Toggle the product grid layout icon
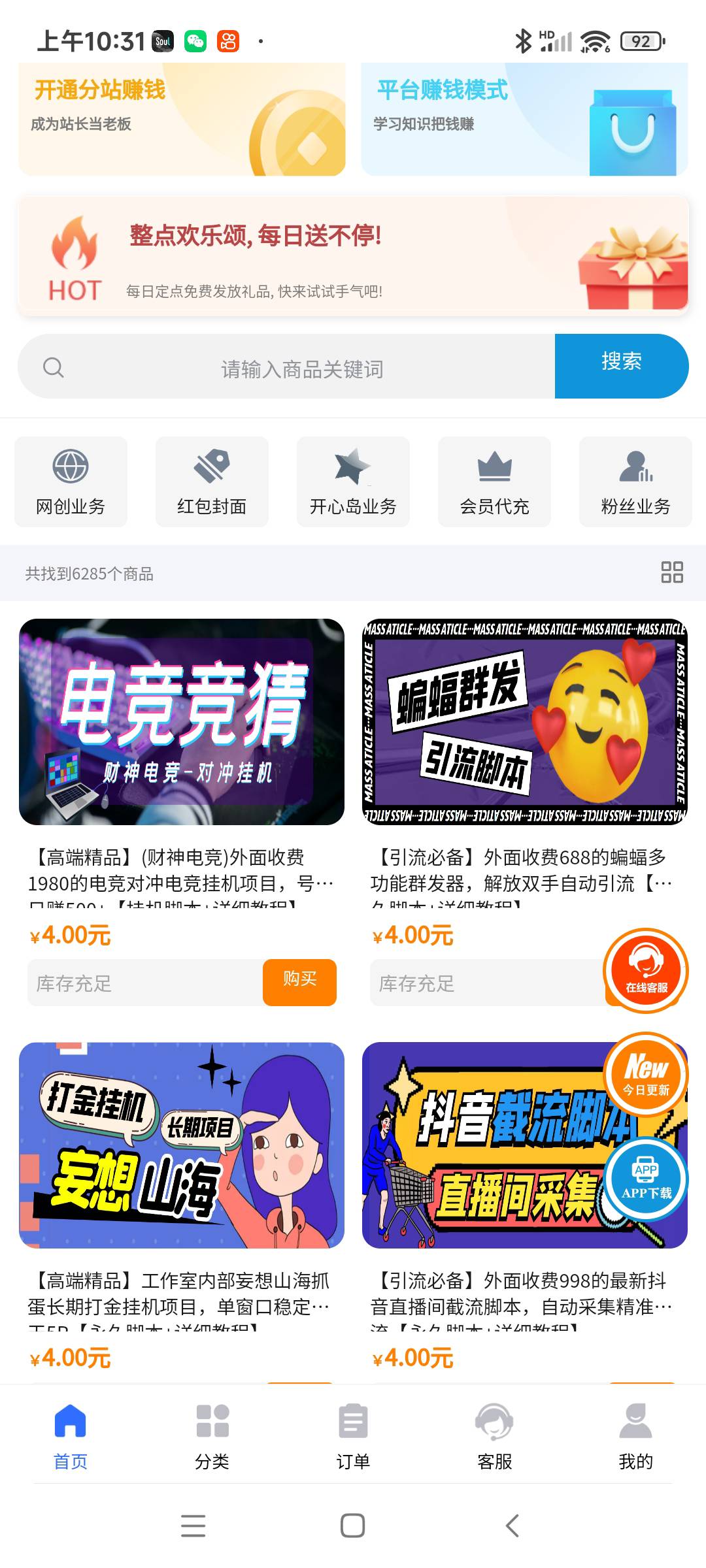The width and height of the screenshot is (706, 1568). coord(671,572)
